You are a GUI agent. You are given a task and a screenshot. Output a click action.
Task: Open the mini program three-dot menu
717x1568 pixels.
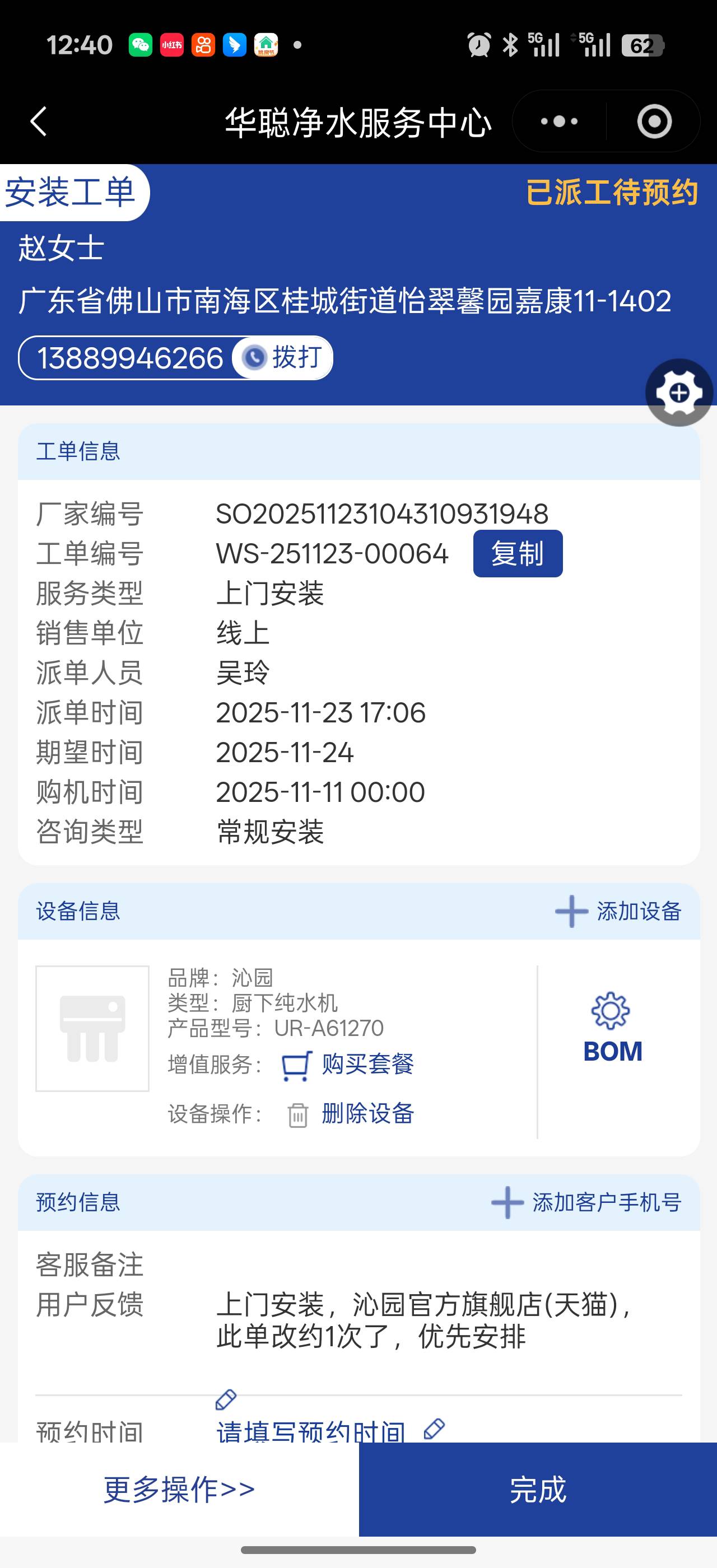tap(558, 121)
